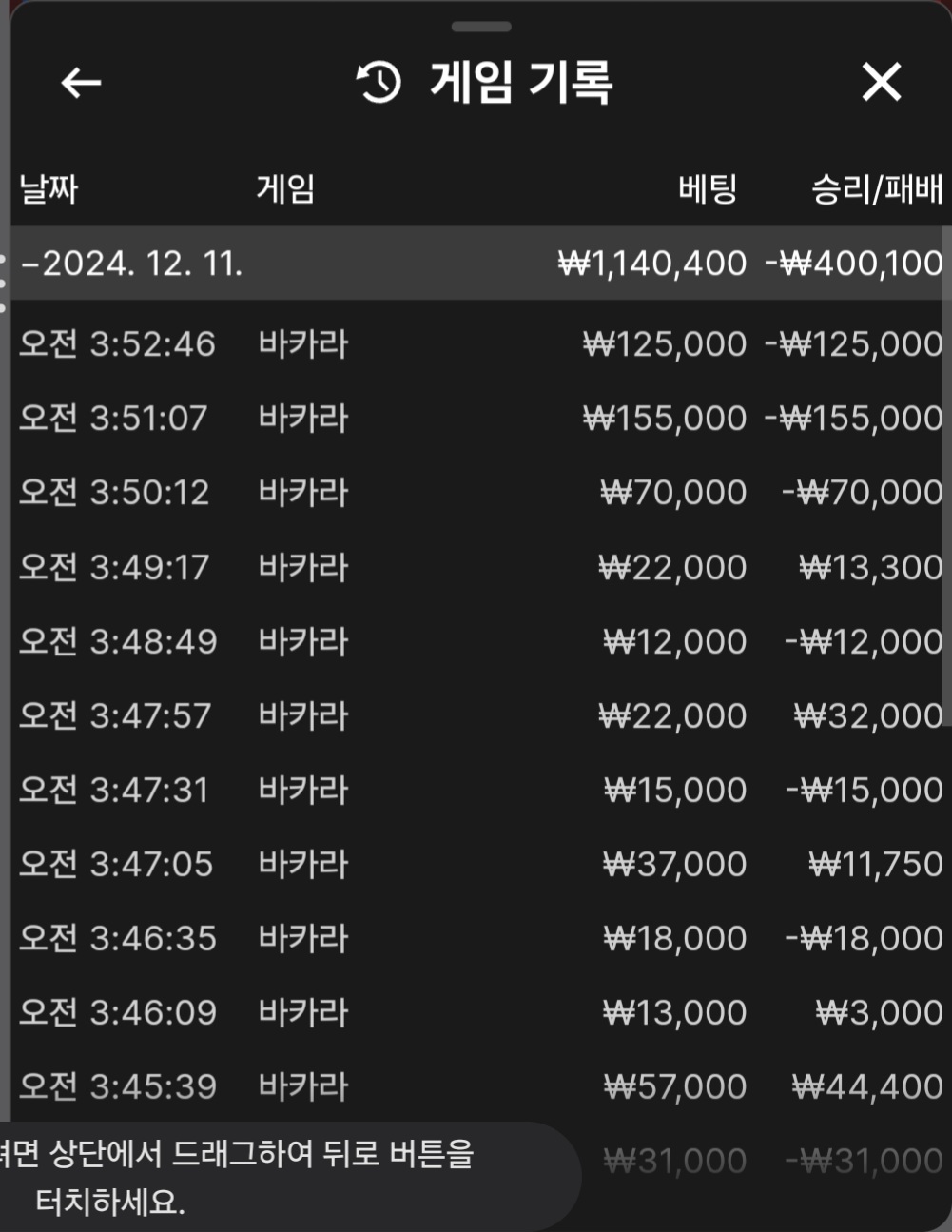Open the 오전 3:47:57 바카라 entry
This screenshot has width=952, height=1232.
(476, 715)
